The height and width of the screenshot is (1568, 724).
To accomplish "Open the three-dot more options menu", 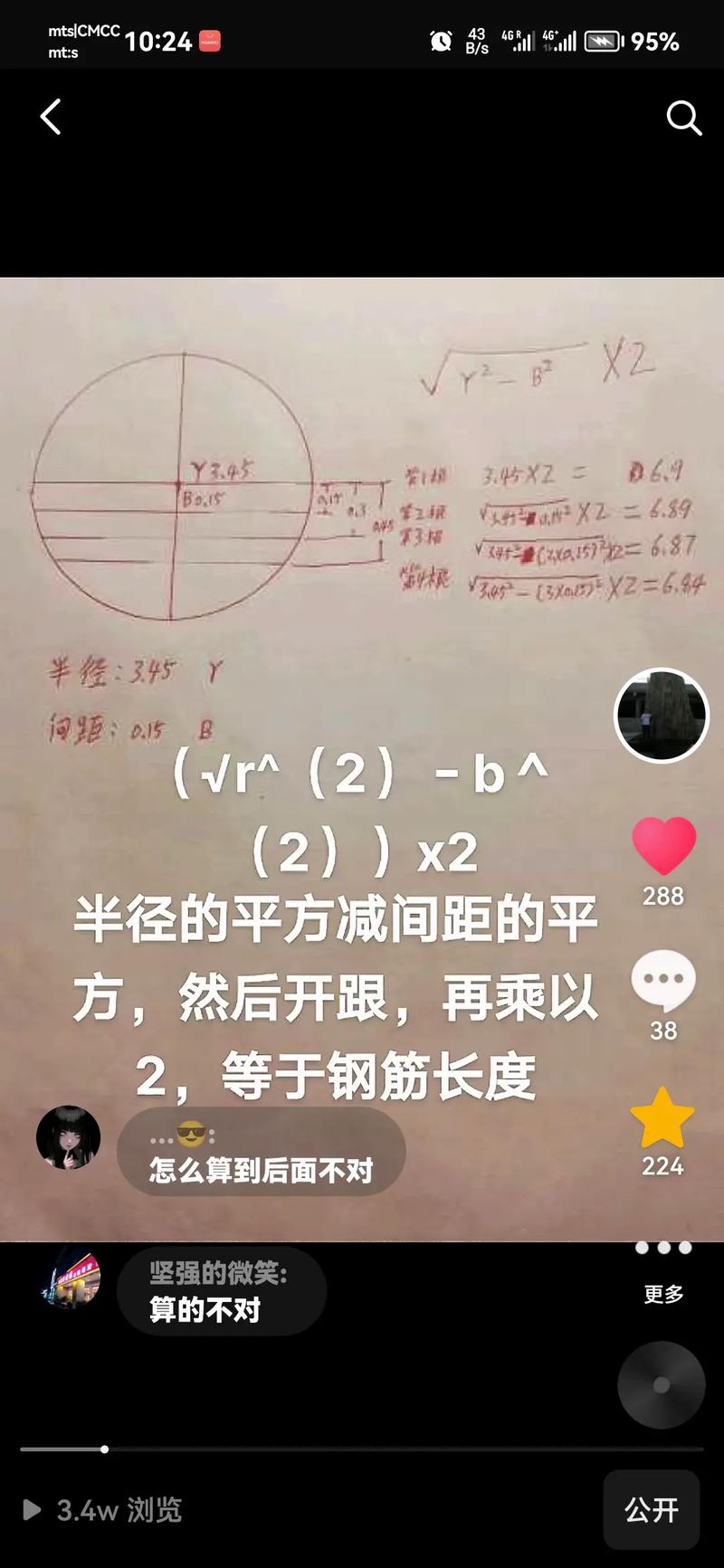I will (x=663, y=1246).
